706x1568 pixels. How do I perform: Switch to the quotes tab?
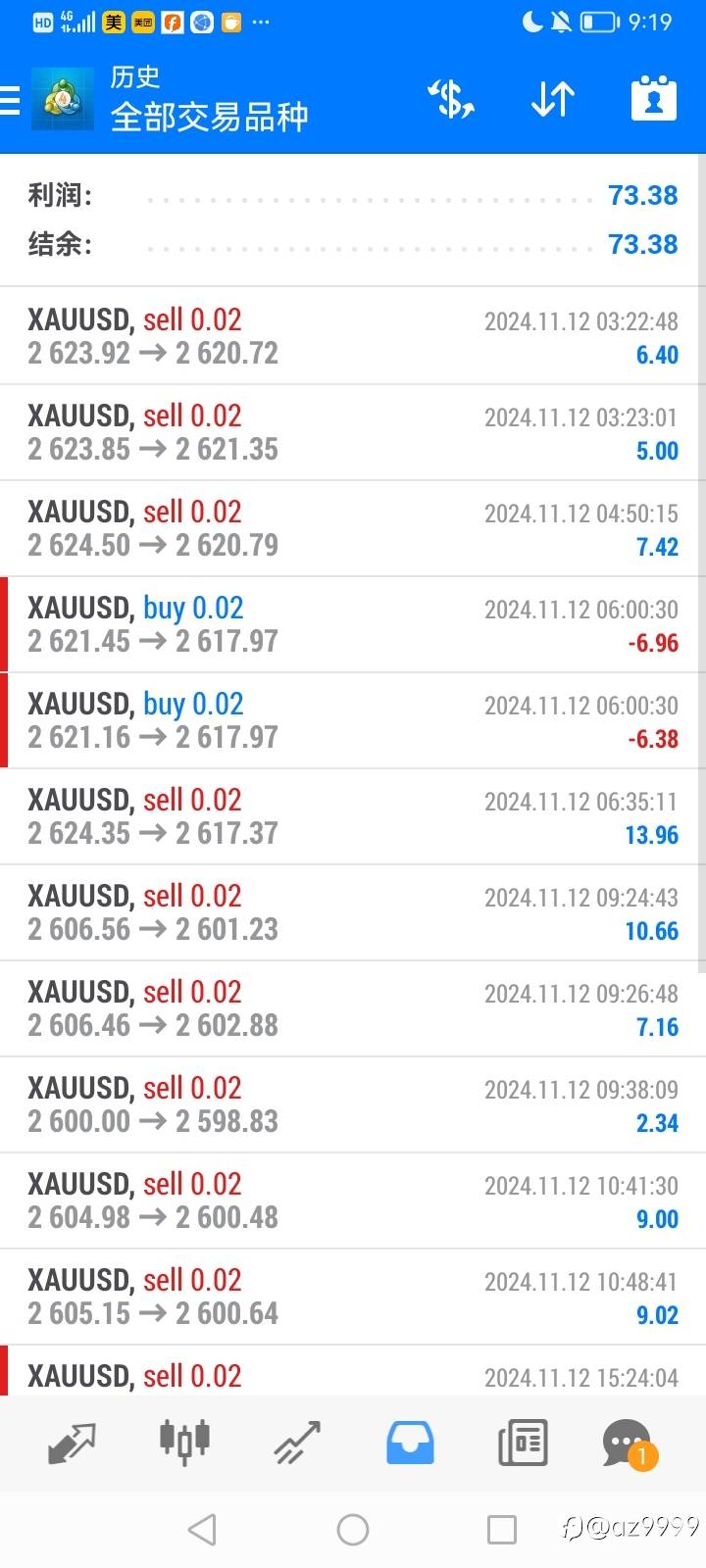(x=73, y=1443)
